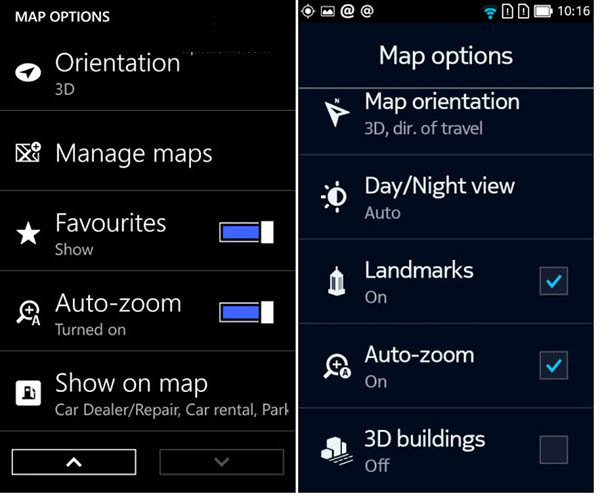
Task: Open Manage maps
Action: 133,153
